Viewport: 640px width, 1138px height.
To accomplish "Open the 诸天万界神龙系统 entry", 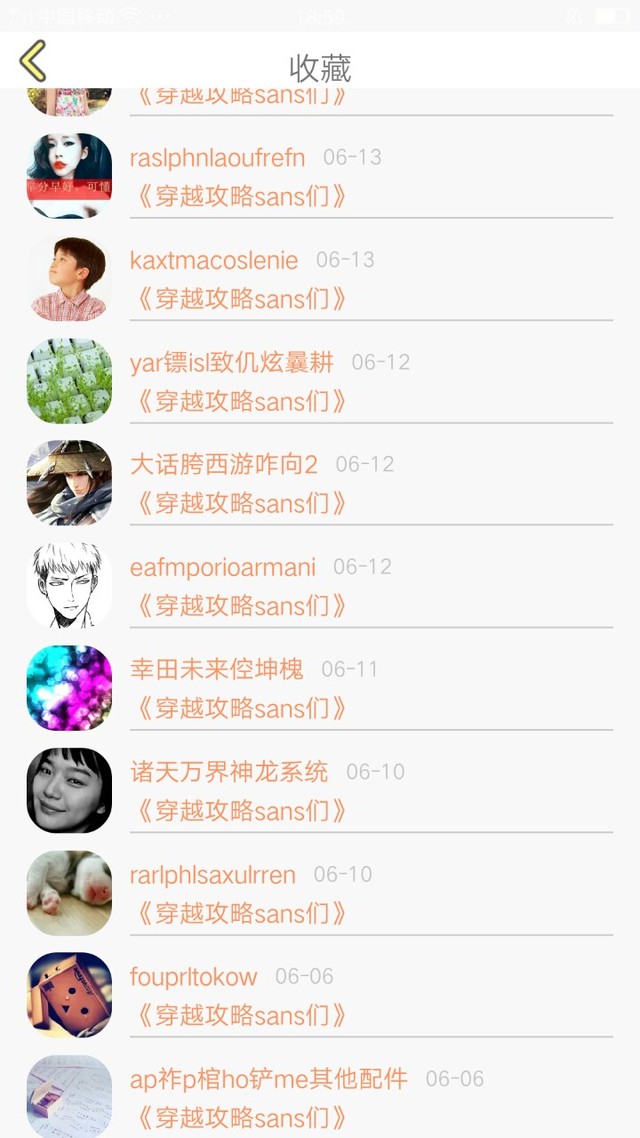I will click(x=320, y=789).
